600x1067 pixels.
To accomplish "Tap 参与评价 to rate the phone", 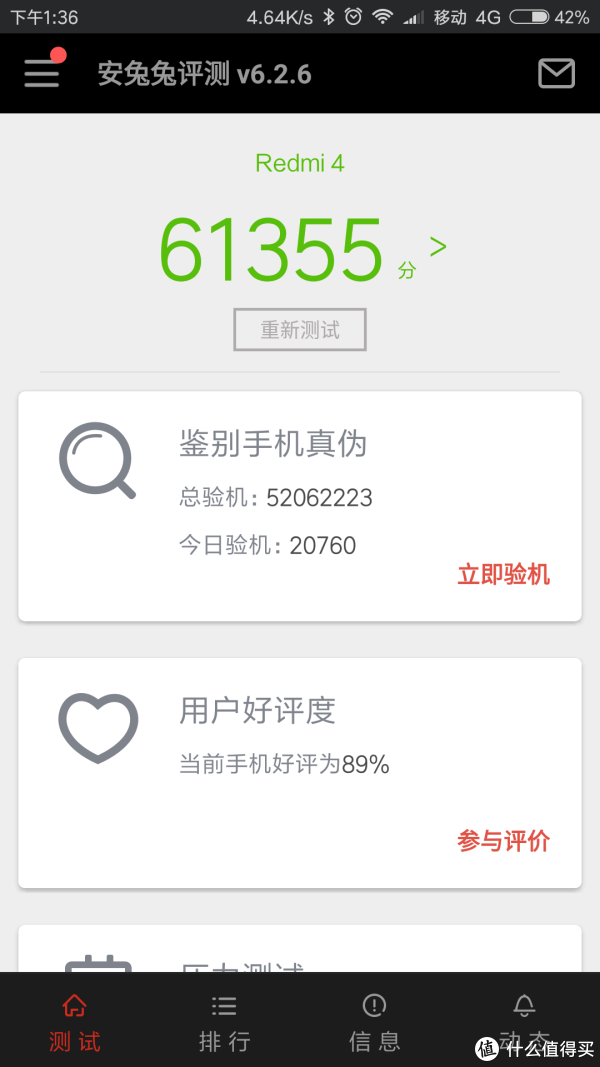I will pyautogui.click(x=503, y=842).
